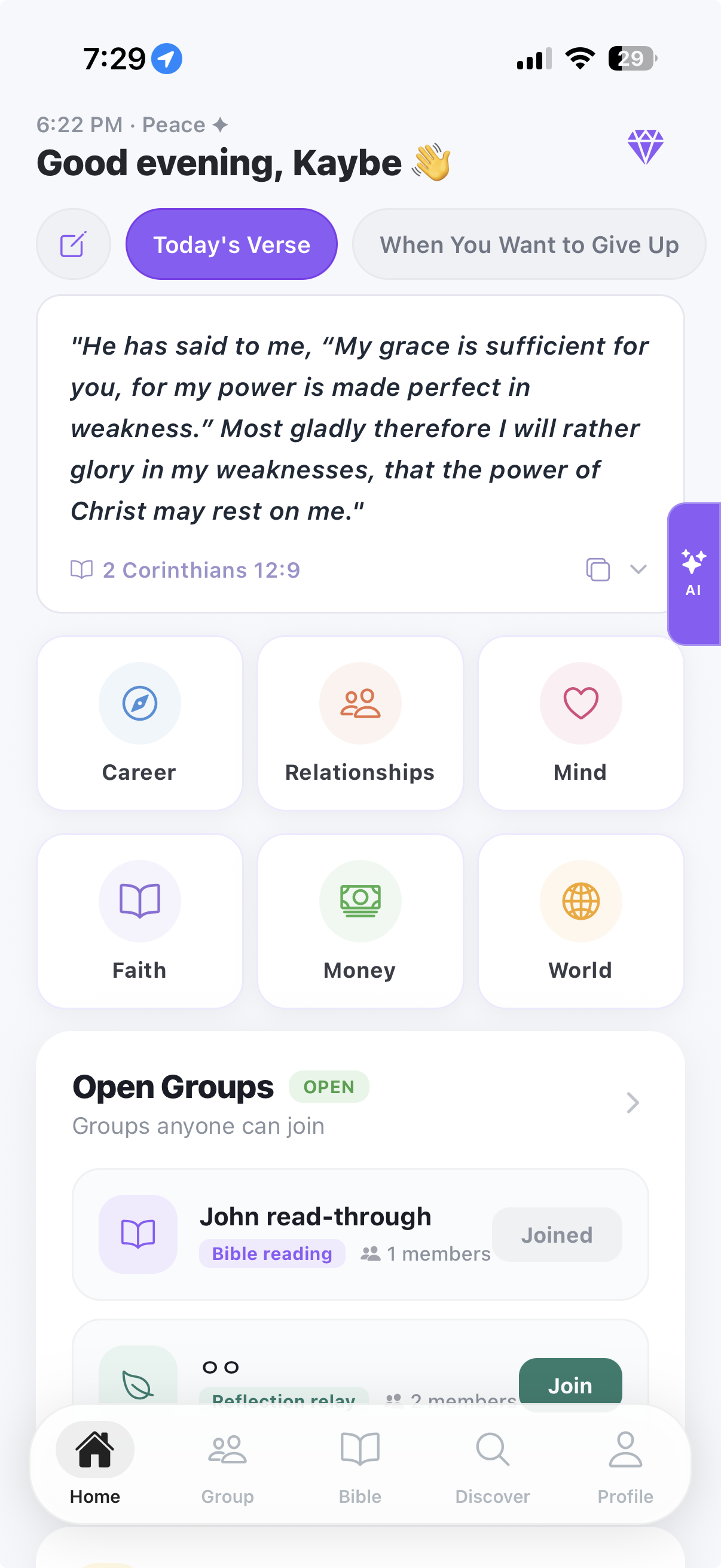Copy the verse text

pyautogui.click(x=597, y=570)
